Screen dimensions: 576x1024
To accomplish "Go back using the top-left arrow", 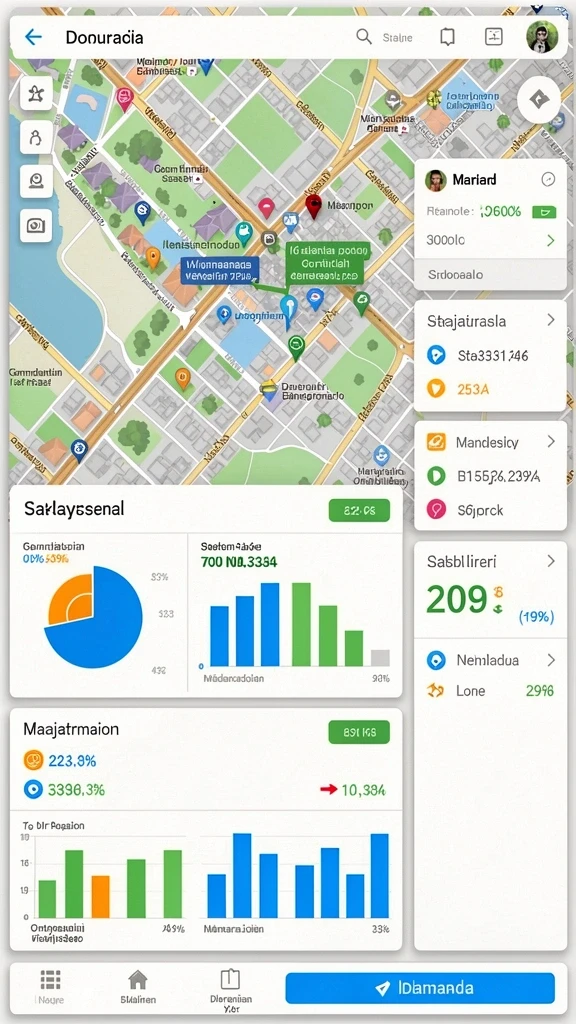I will tap(33, 37).
